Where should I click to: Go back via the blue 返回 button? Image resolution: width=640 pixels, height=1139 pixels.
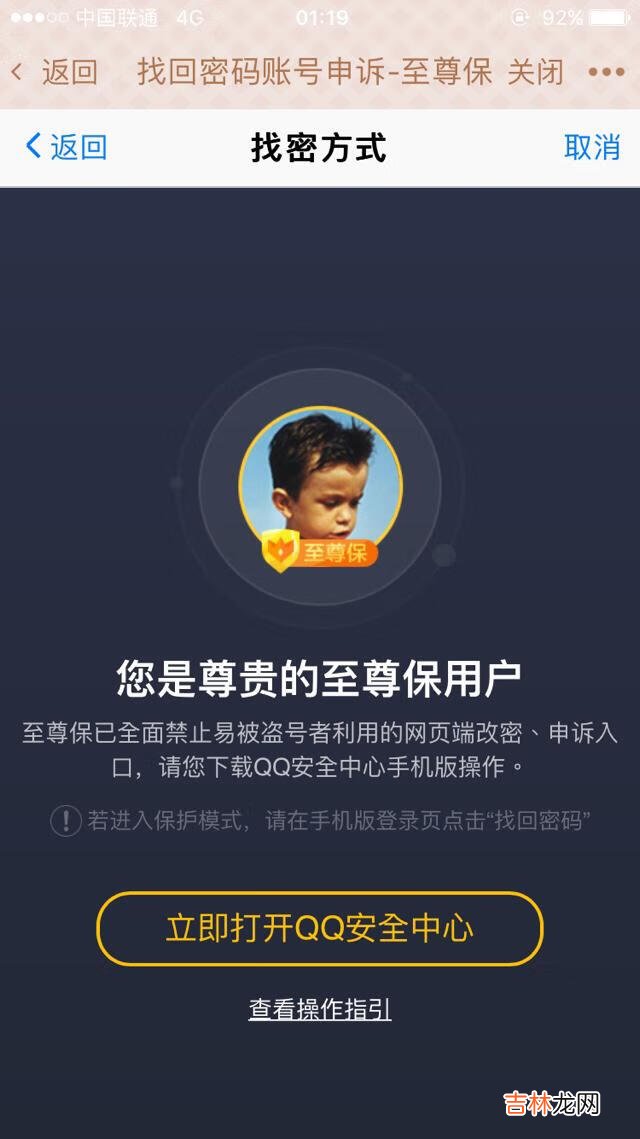click(x=66, y=148)
